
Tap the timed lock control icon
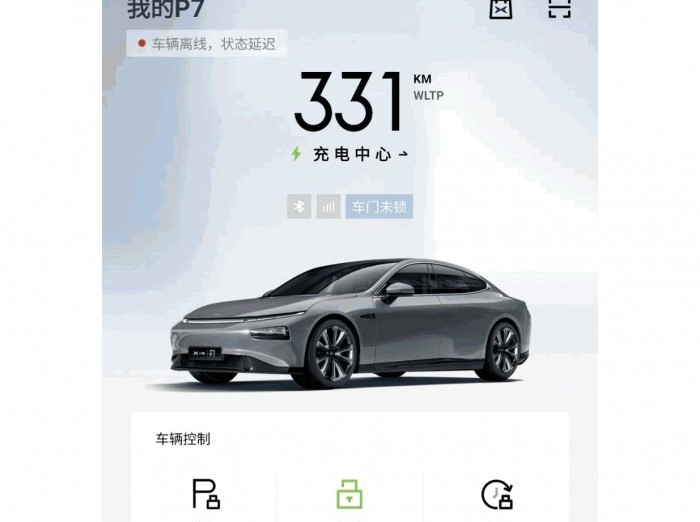(x=497, y=494)
